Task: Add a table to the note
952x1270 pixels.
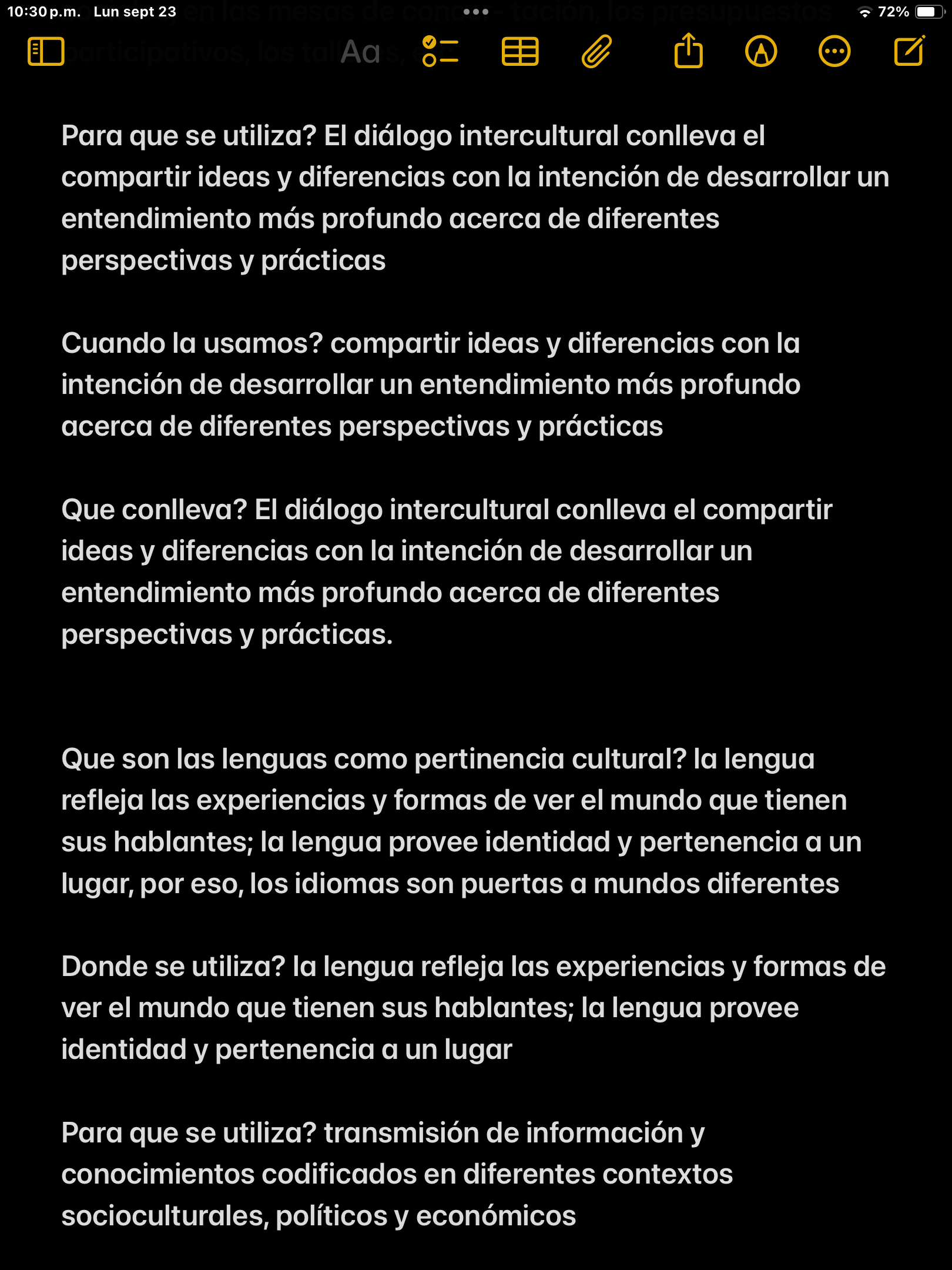Action: point(520,52)
